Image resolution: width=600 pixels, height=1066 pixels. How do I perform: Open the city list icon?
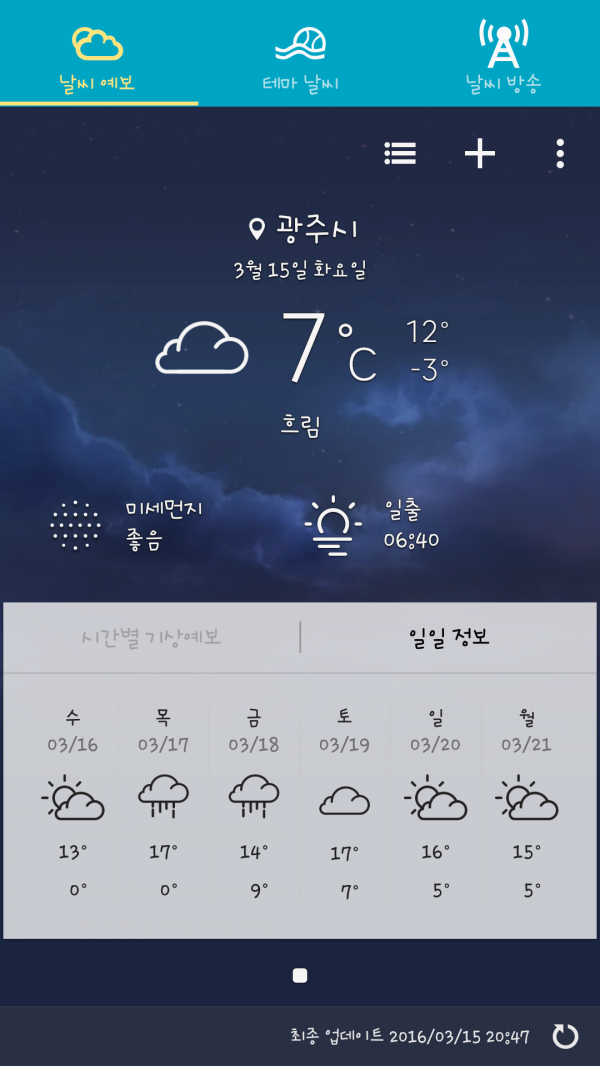(400, 153)
